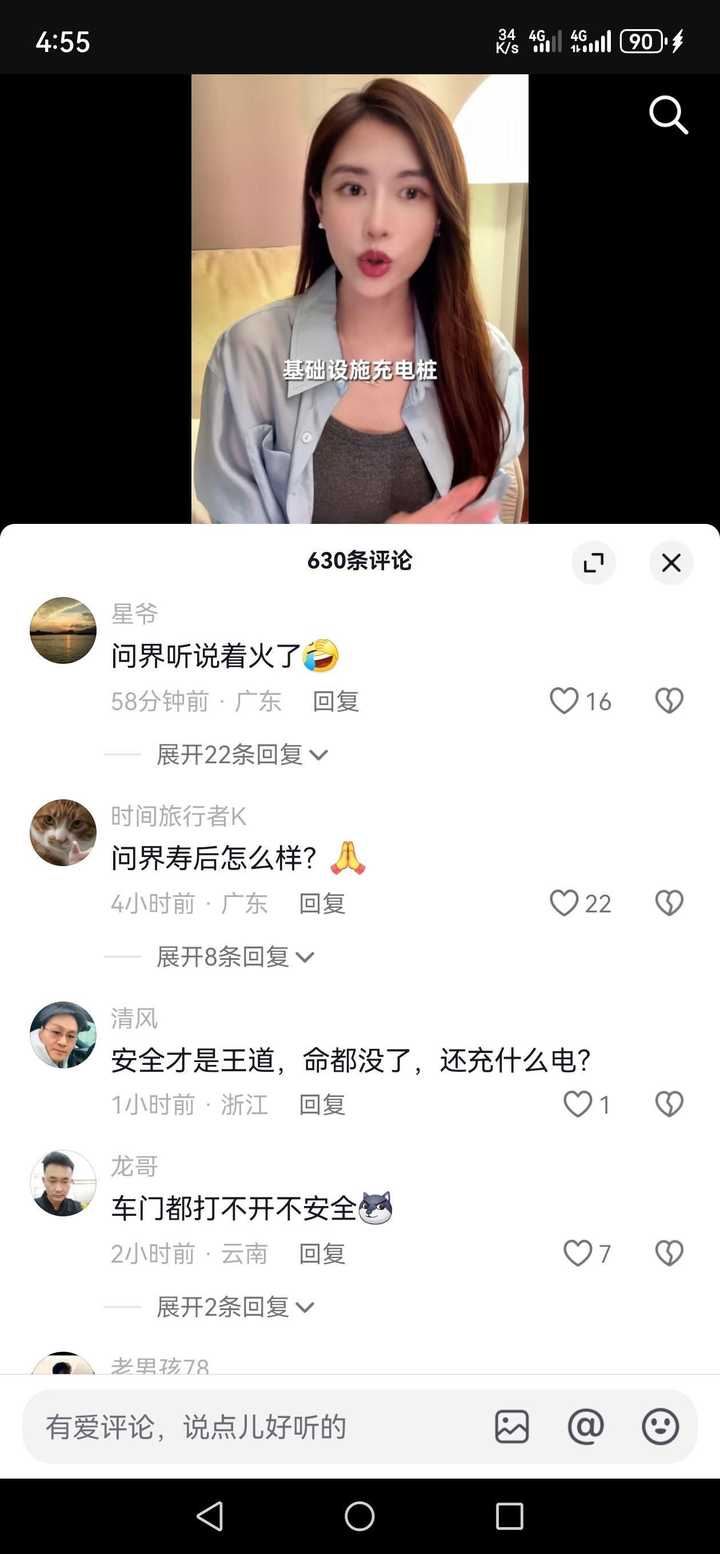Open the emoji picker
This screenshot has height=1554, width=720.
[660, 1427]
